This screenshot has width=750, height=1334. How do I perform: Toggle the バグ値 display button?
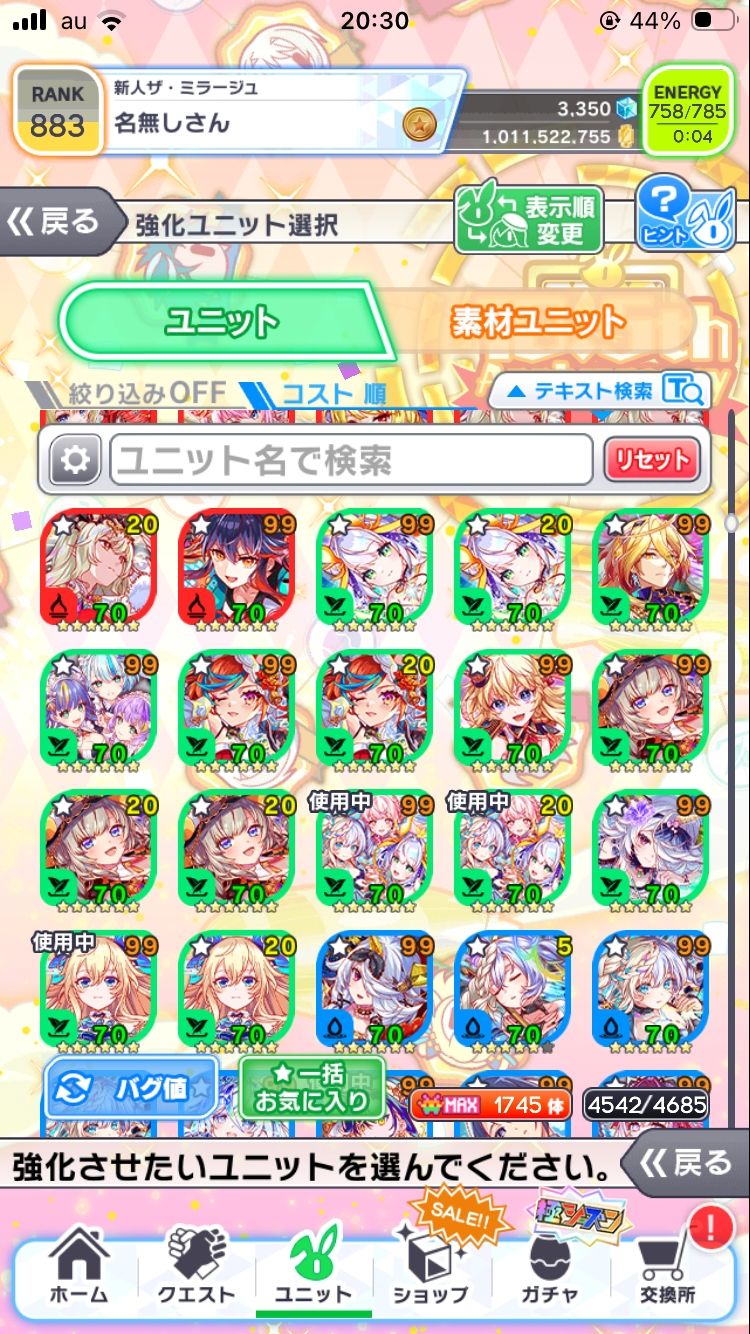tap(130, 1088)
